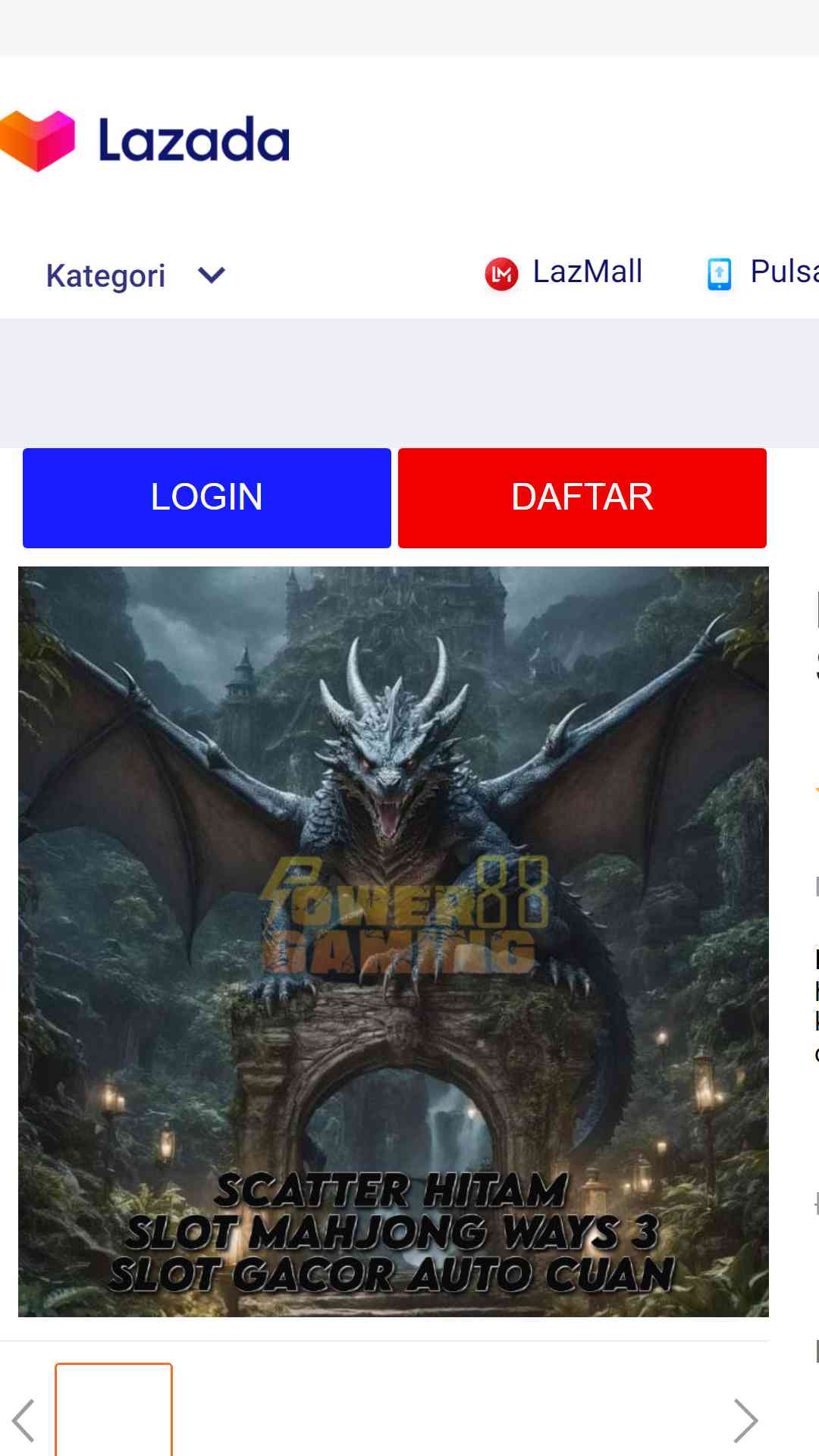The height and width of the screenshot is (1456, 819).
Task: Open the main dragon product image
Action: point(393,941)
